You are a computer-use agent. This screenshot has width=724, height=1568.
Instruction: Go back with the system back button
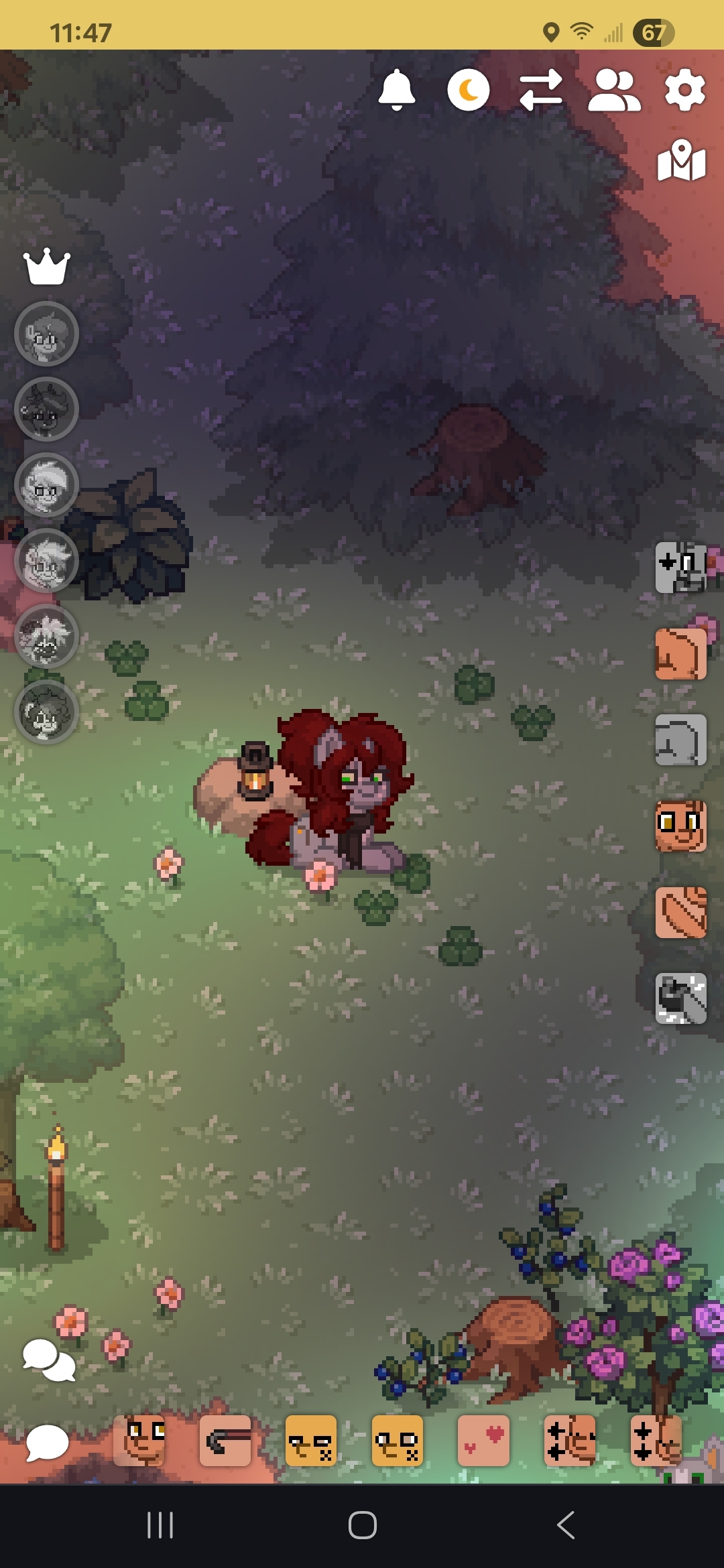tap(566, 1526)
